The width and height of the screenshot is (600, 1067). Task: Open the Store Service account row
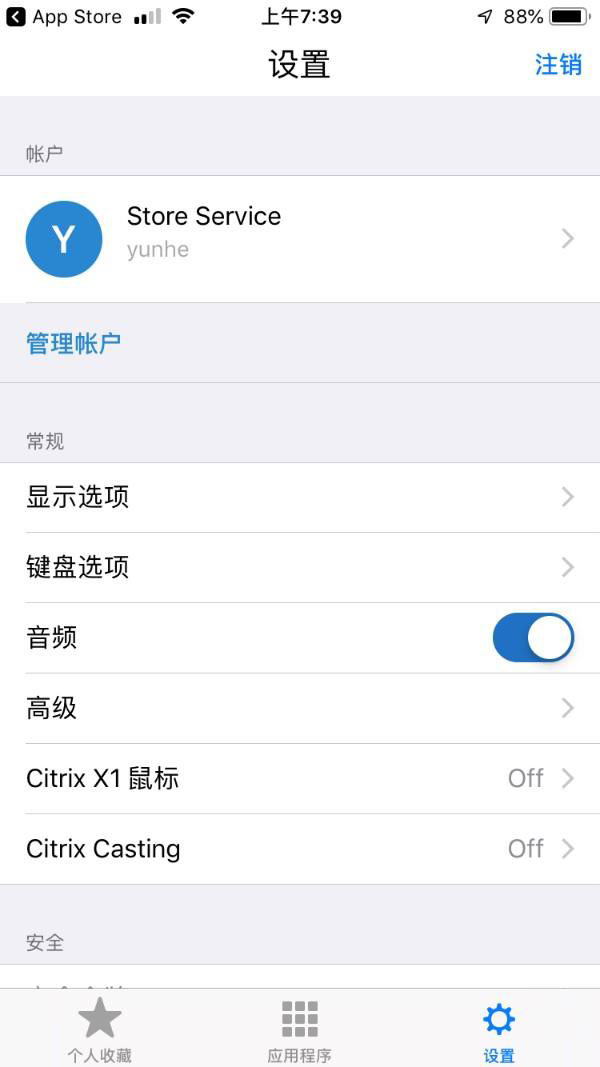tap(300, 238)
